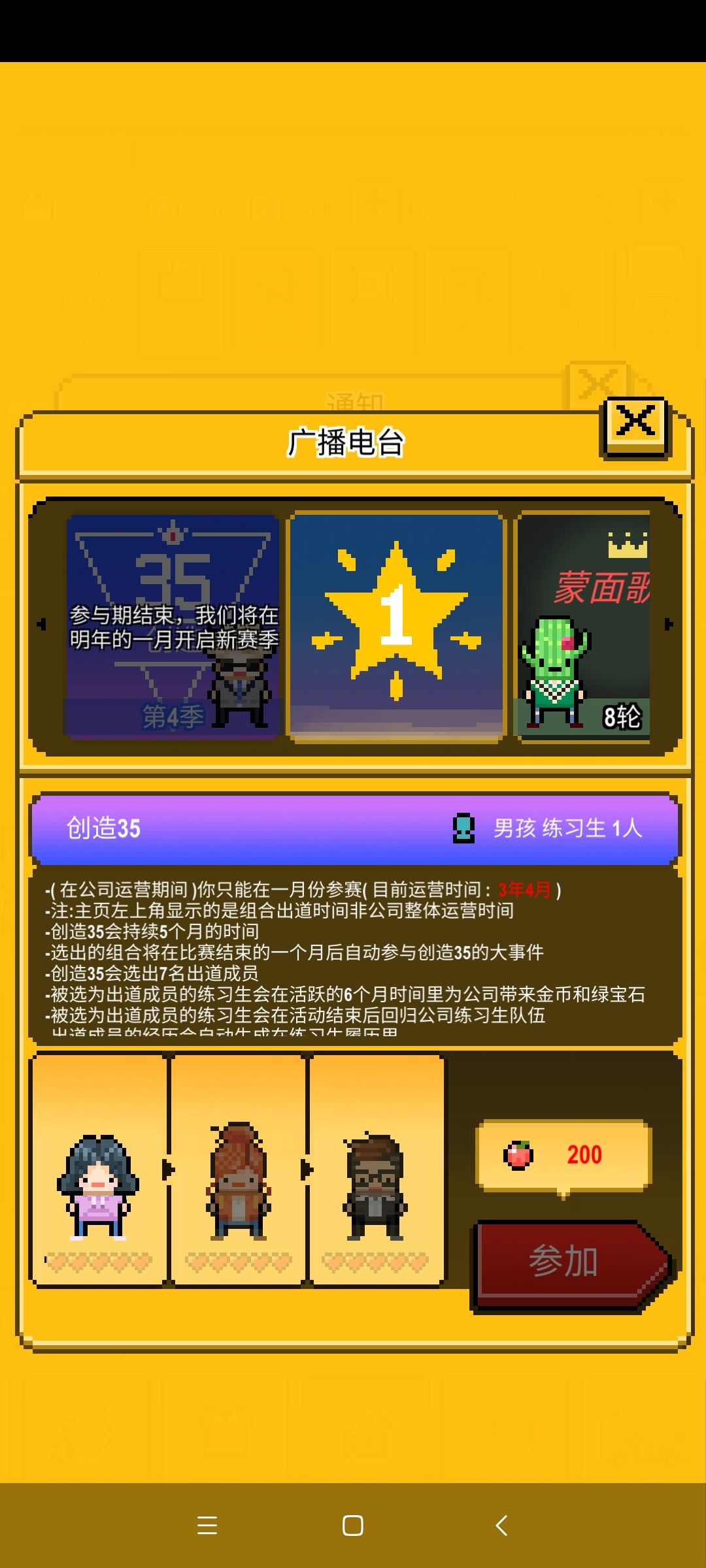706x1568 pixels.
Task: Select the trainee wearing glasses
Action: click(x=377, y=1169)
